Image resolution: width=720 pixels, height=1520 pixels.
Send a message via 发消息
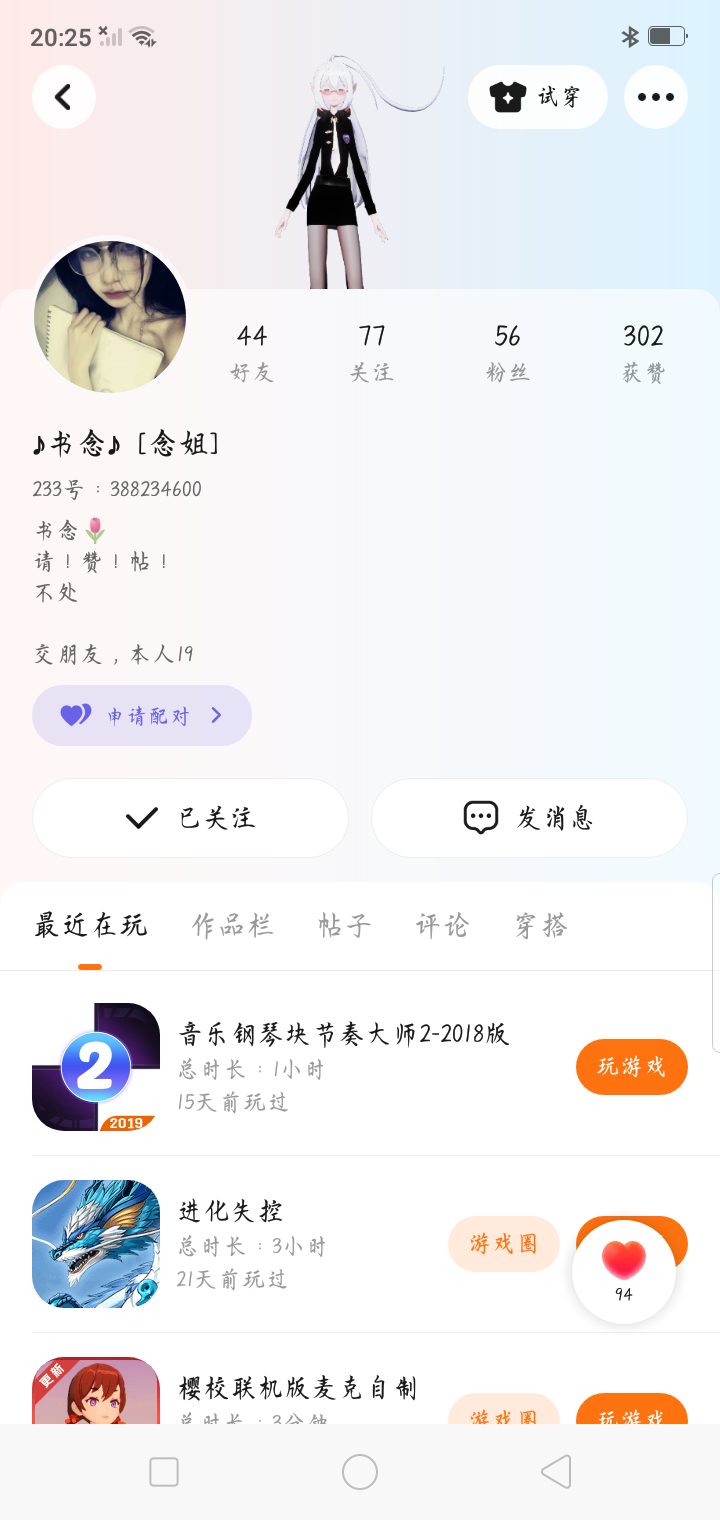(529, 818)
